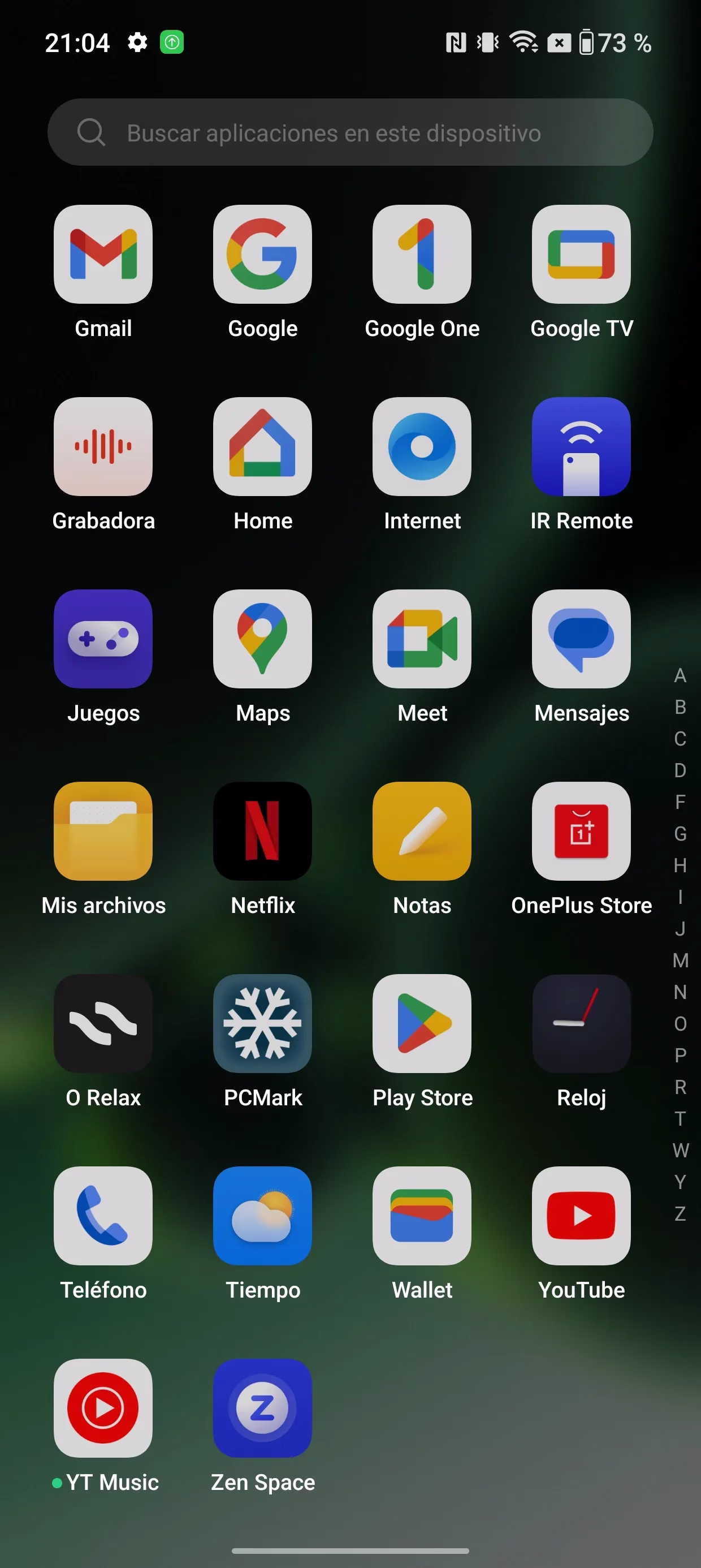
Task: Tap the search apps field
Action: click(350, 132)
